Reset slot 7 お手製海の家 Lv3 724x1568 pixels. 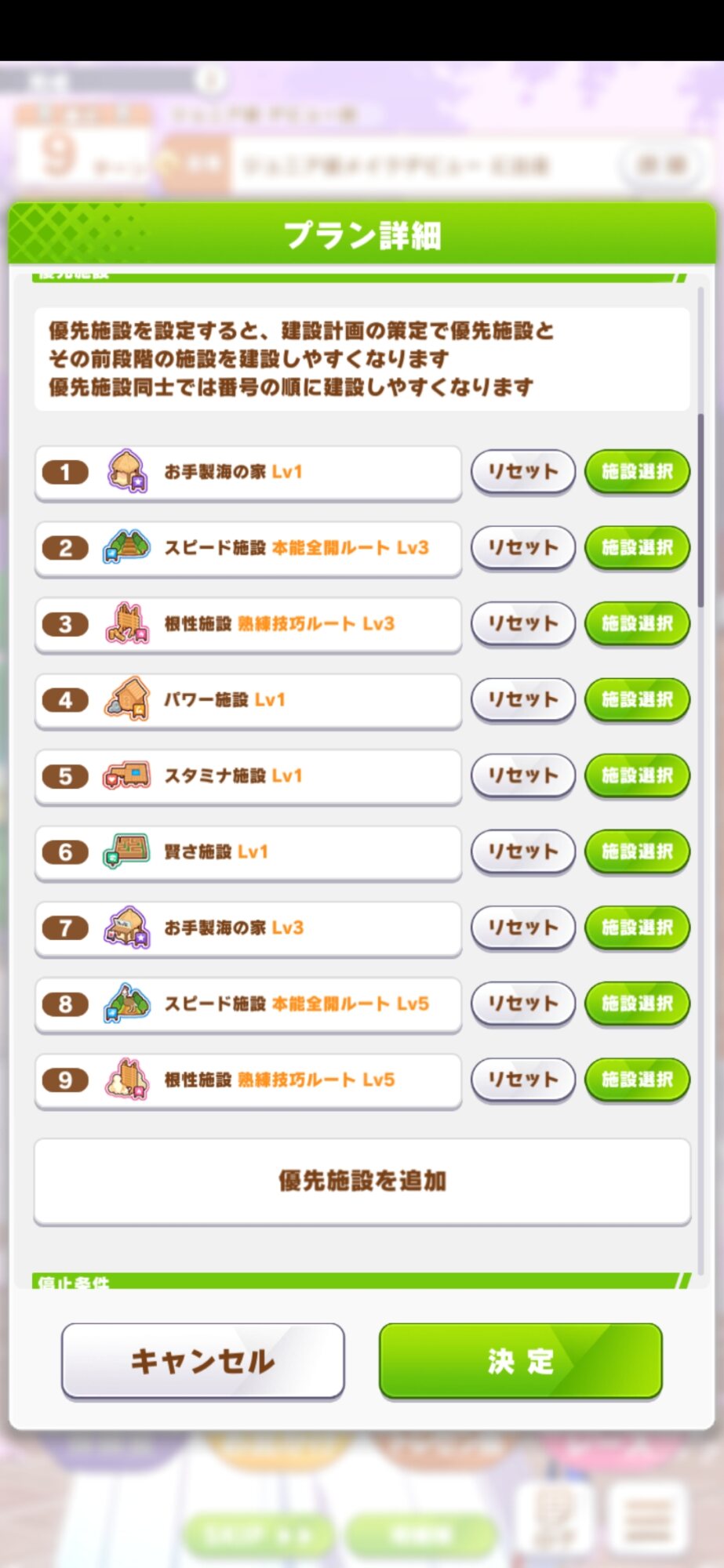tap(523, 928)
